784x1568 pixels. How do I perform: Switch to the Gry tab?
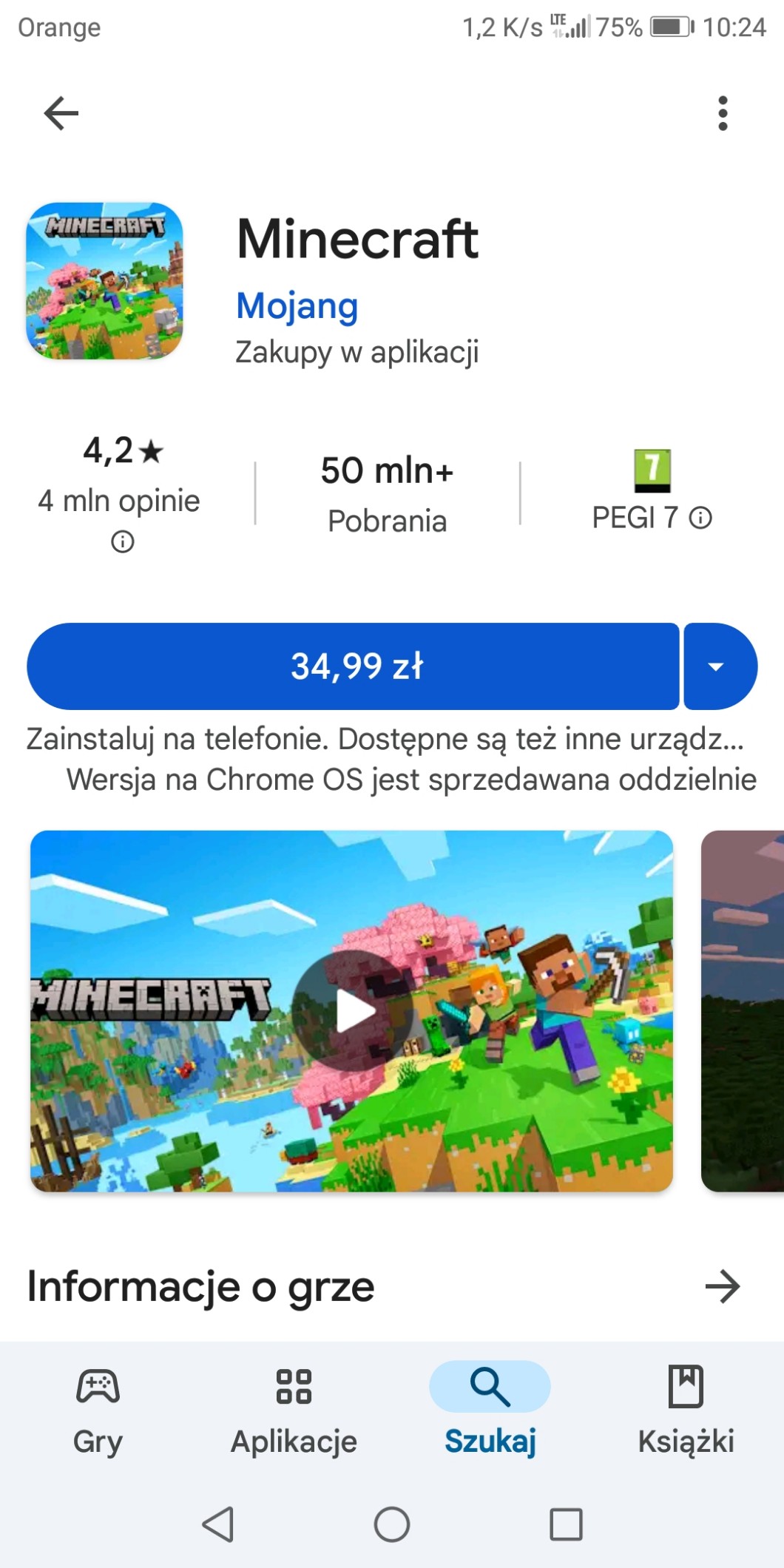click(x=98, y=1410)
